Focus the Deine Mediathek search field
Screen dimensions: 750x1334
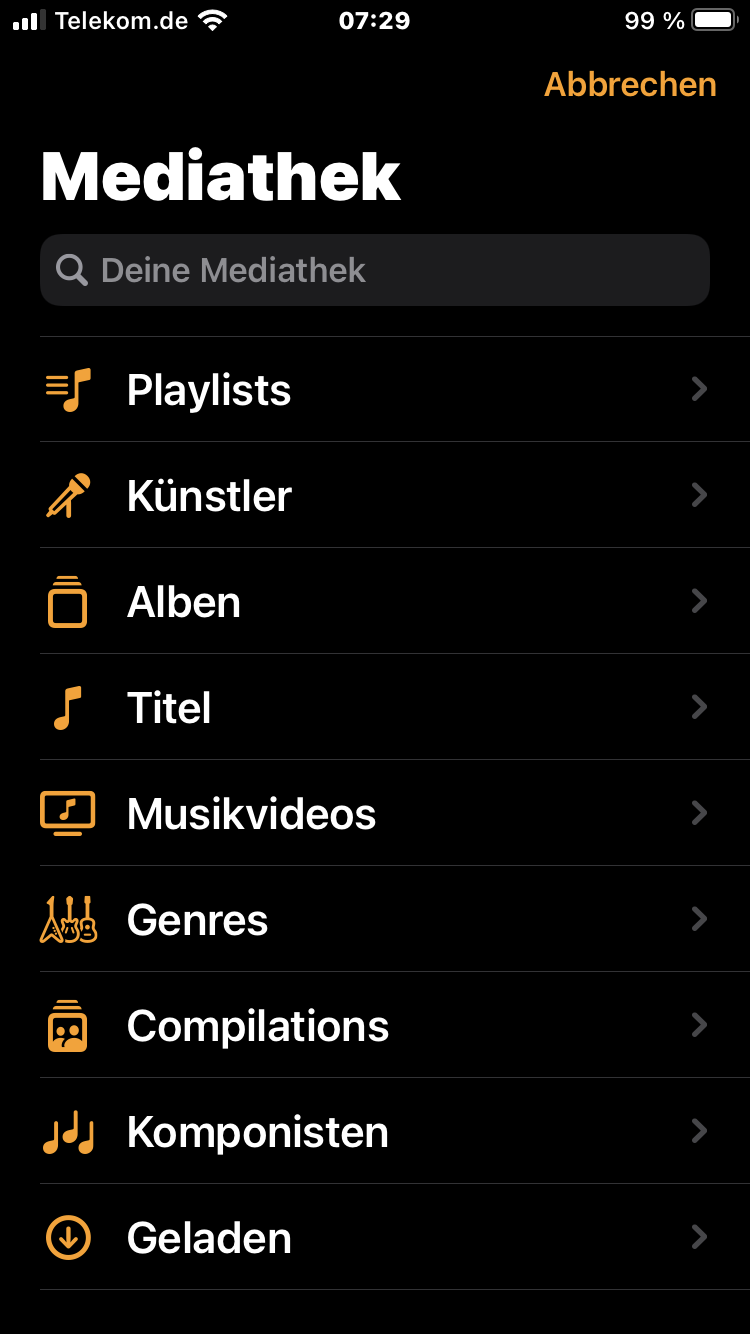[x=375, y=270]
